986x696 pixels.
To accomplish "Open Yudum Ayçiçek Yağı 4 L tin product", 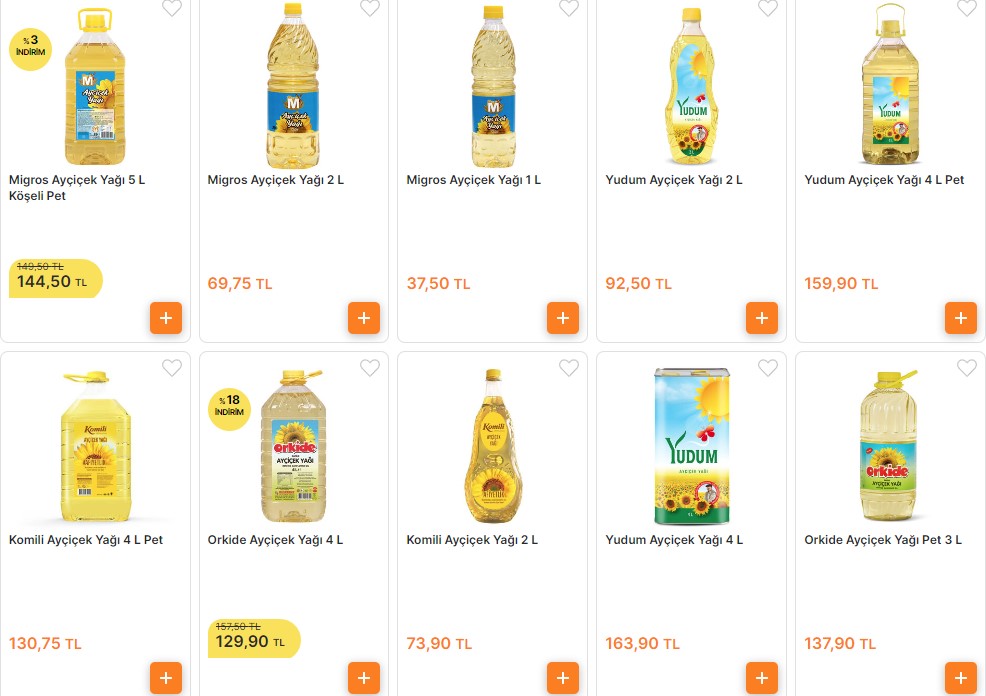I will click(x=674, y=540).
